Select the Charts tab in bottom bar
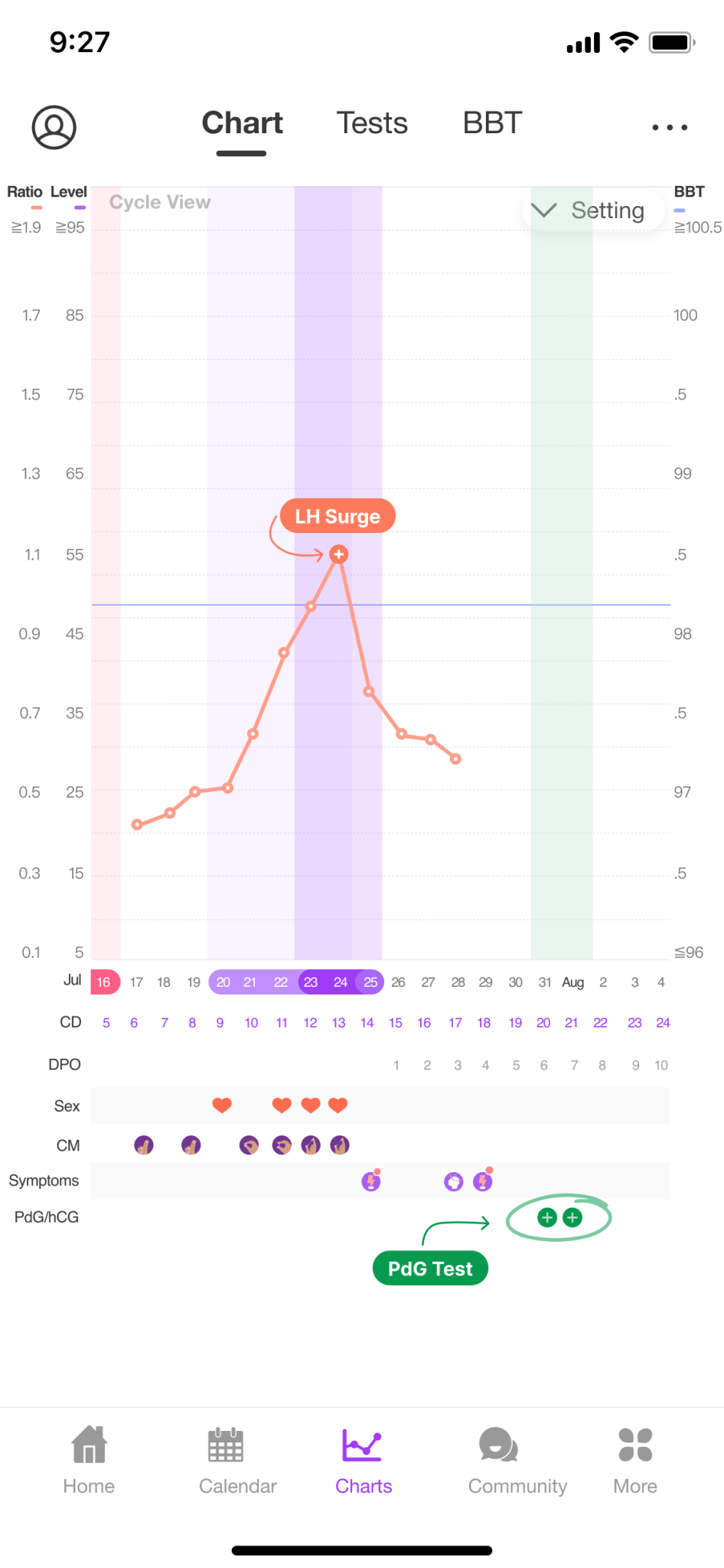724x1568 pixels. pos(364,1460)
